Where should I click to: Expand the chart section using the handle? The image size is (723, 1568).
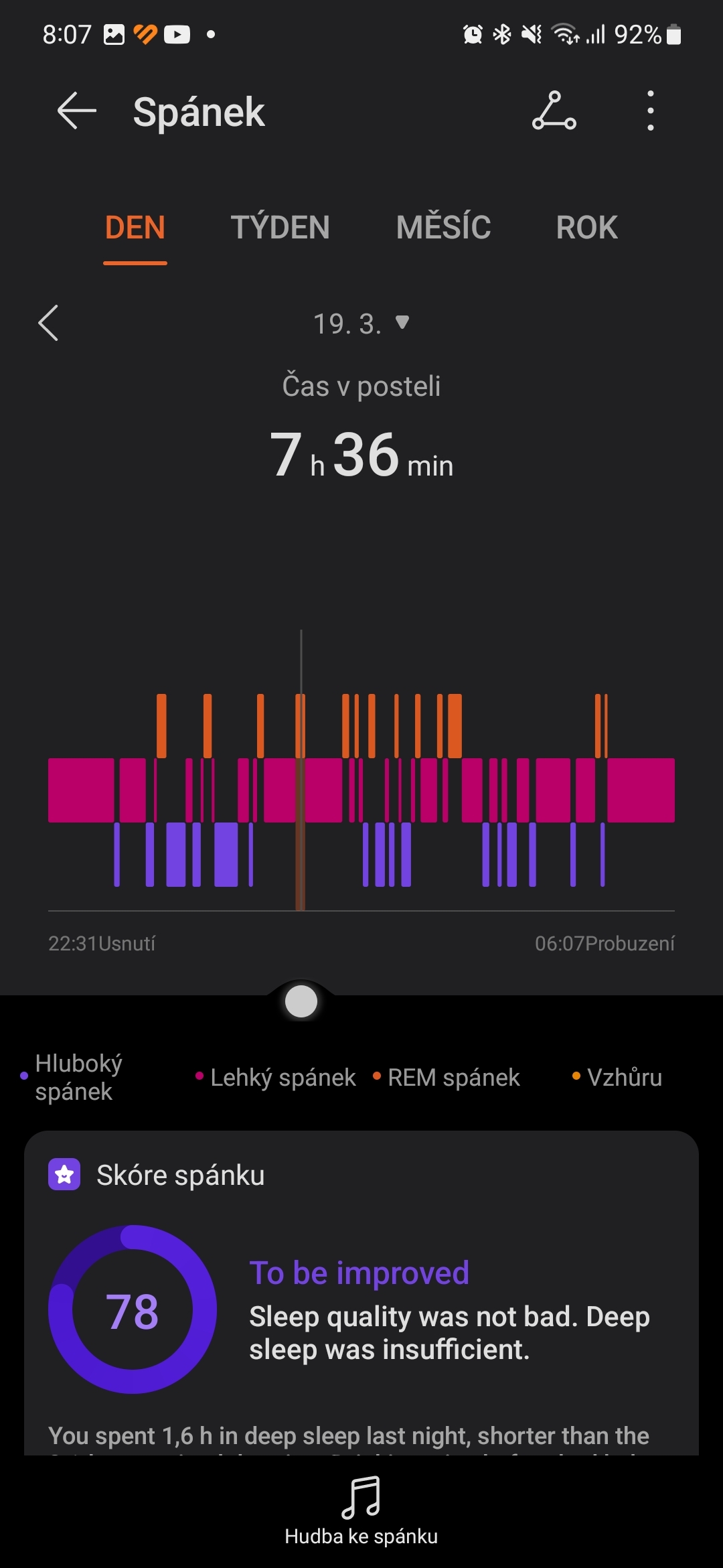(301, 1000)
